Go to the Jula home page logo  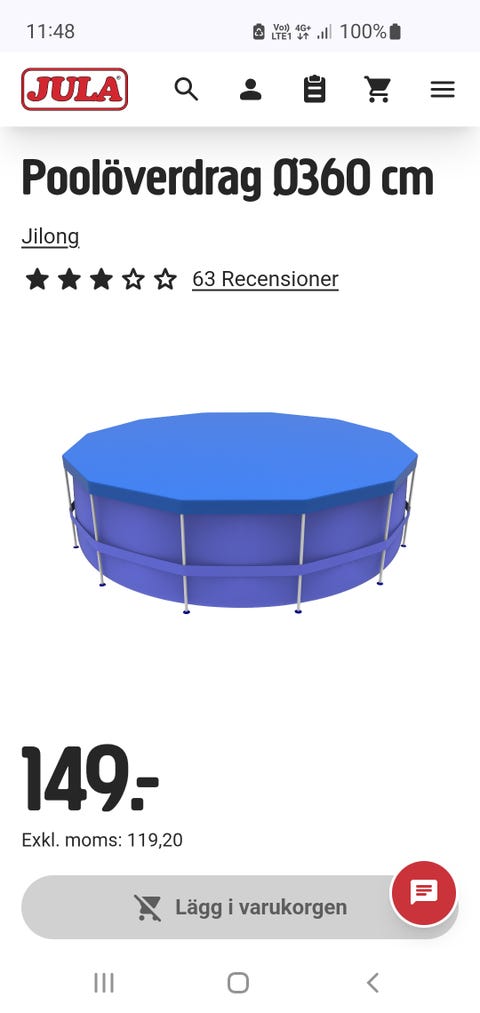74,89
